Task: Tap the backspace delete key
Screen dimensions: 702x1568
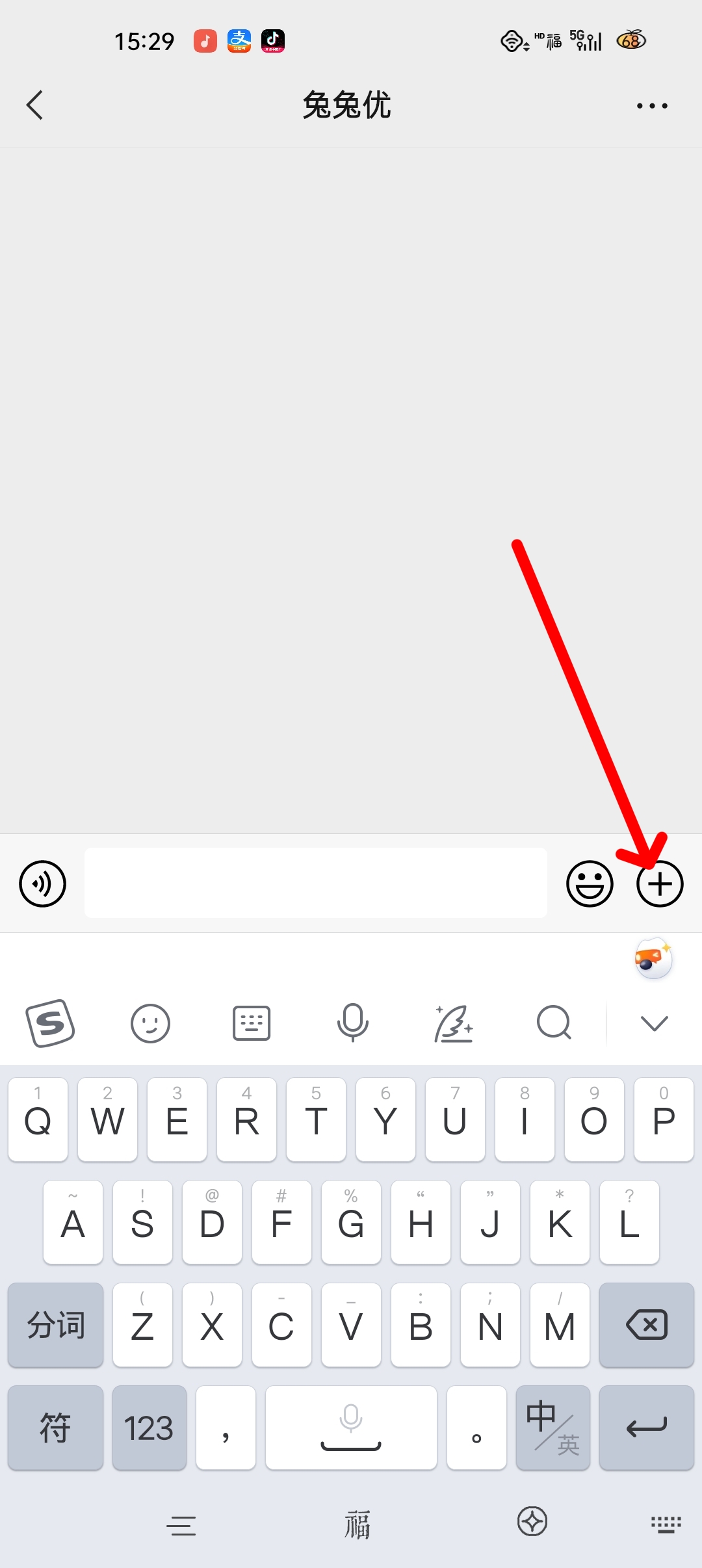Action: (x=646, y=1325)
